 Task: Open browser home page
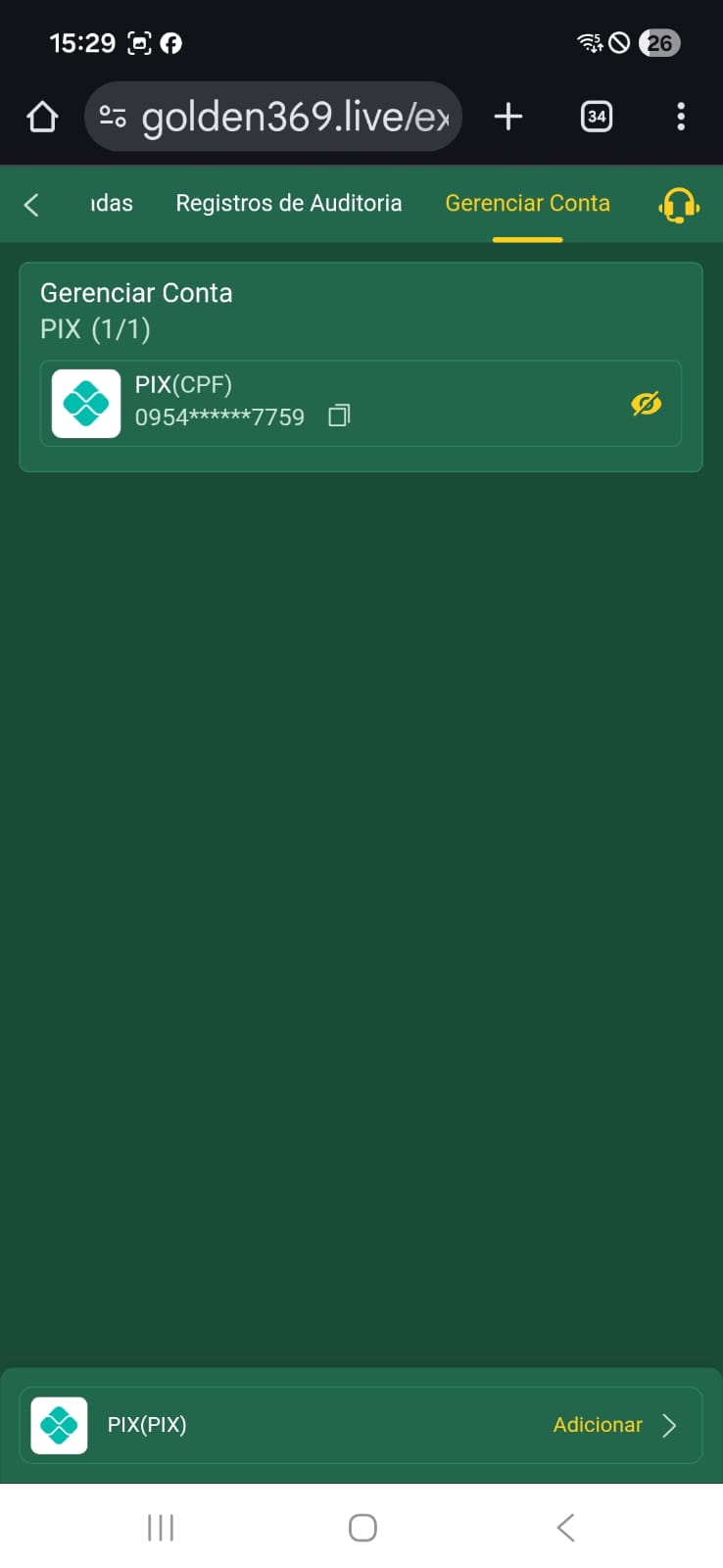pos(42,117)
